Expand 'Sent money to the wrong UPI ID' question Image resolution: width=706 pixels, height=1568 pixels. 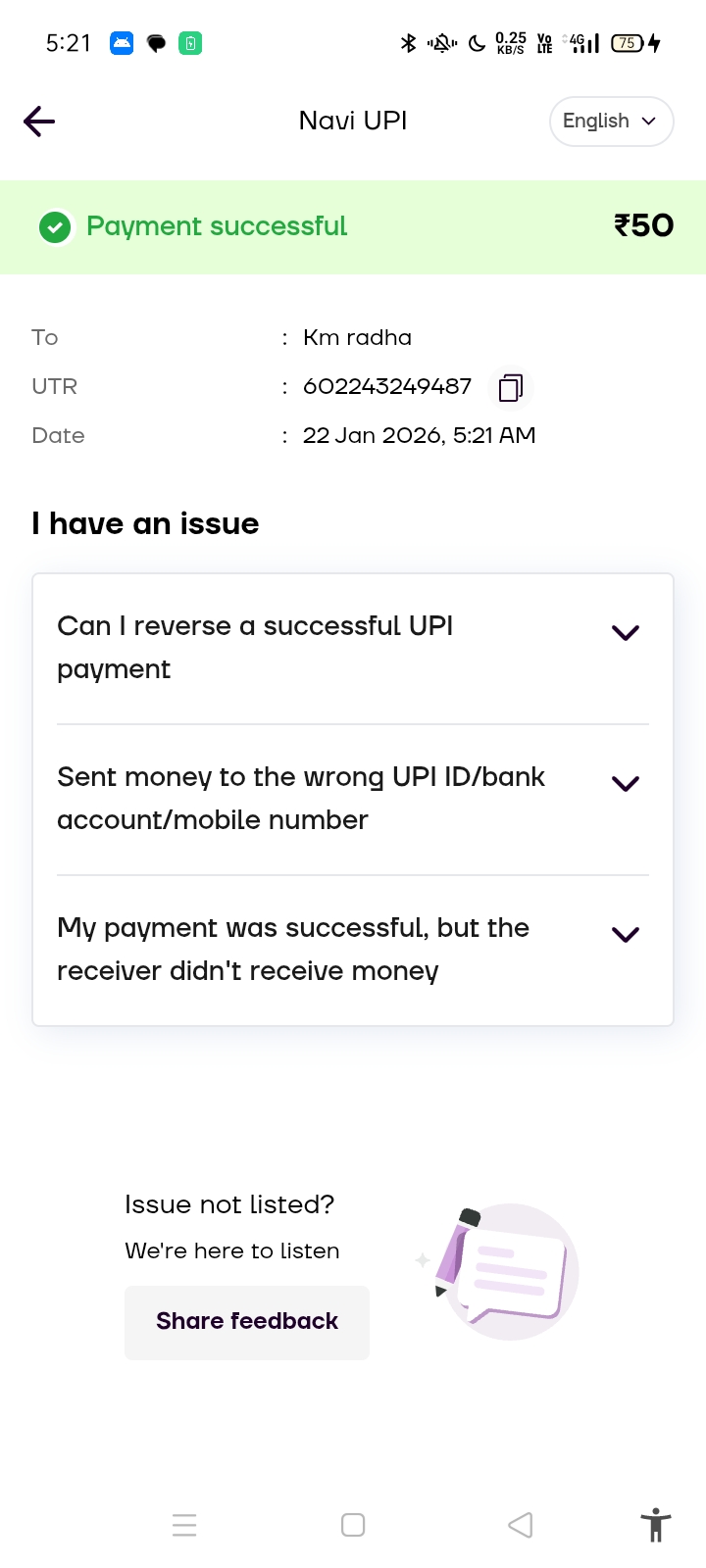tap(625, 784)
